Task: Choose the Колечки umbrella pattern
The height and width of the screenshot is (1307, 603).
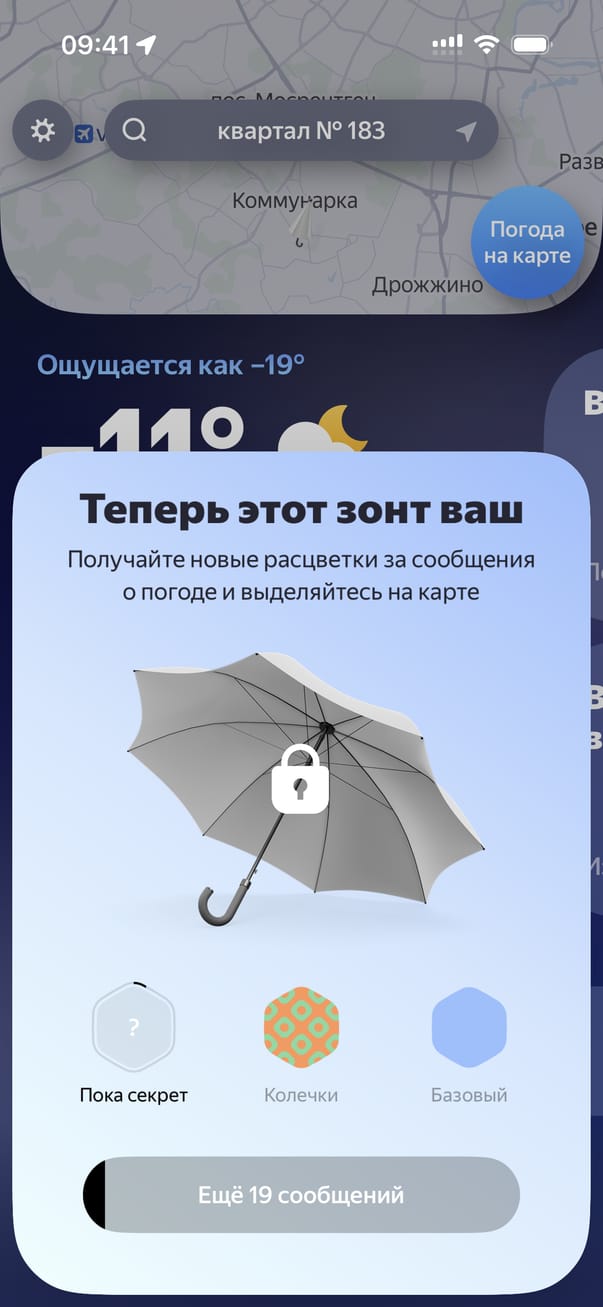Action: click(301, 1027)
